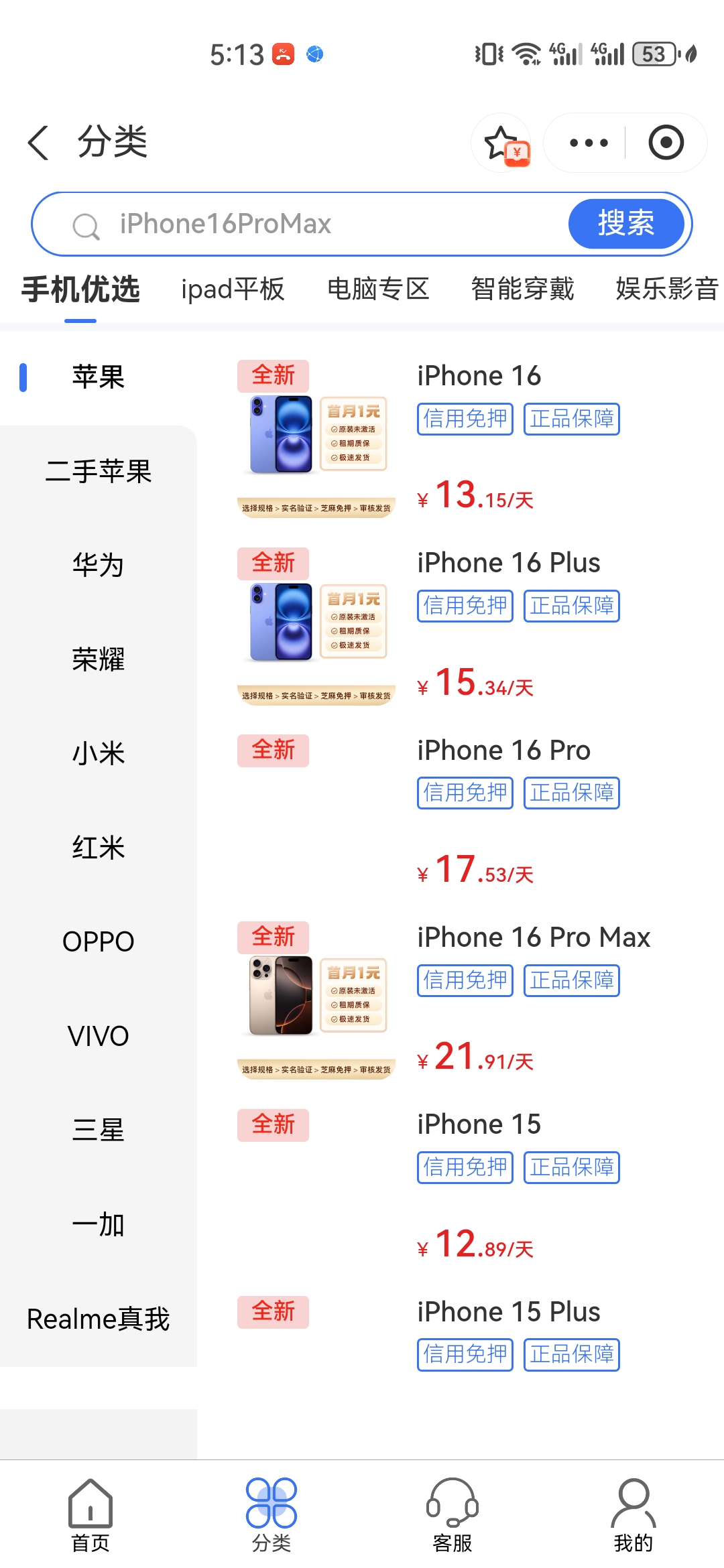724x1568 pixels.
Task: Go back using the arrow beside 分类
Action: 38,142
